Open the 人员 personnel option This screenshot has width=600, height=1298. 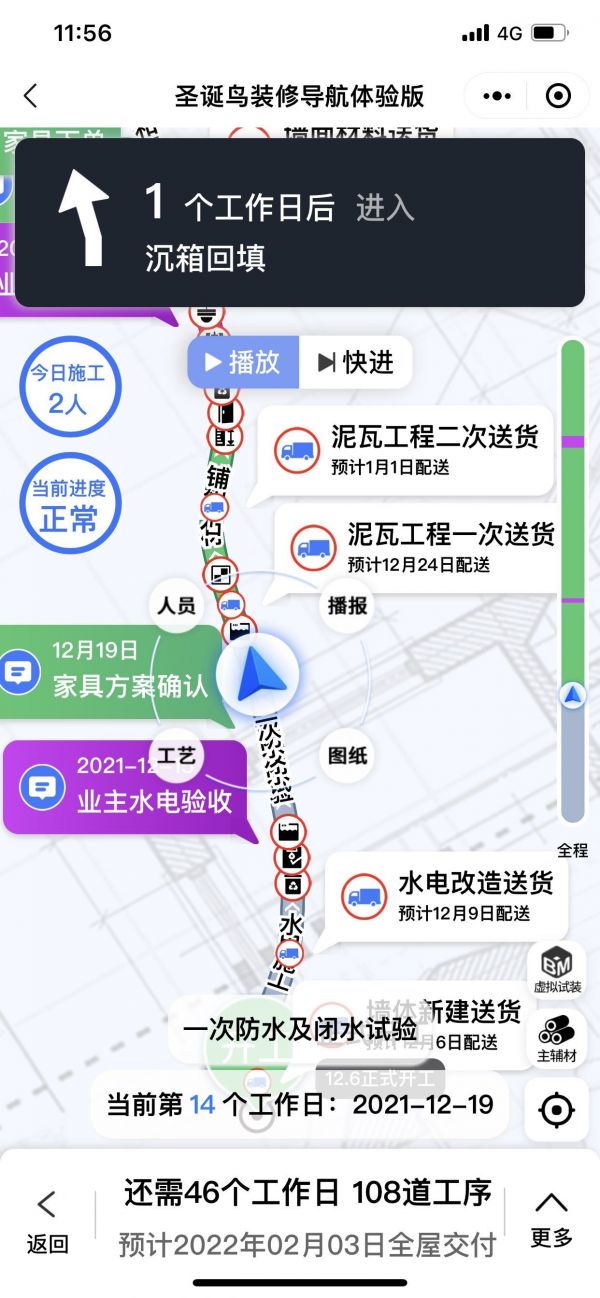(x=177, y=606)
